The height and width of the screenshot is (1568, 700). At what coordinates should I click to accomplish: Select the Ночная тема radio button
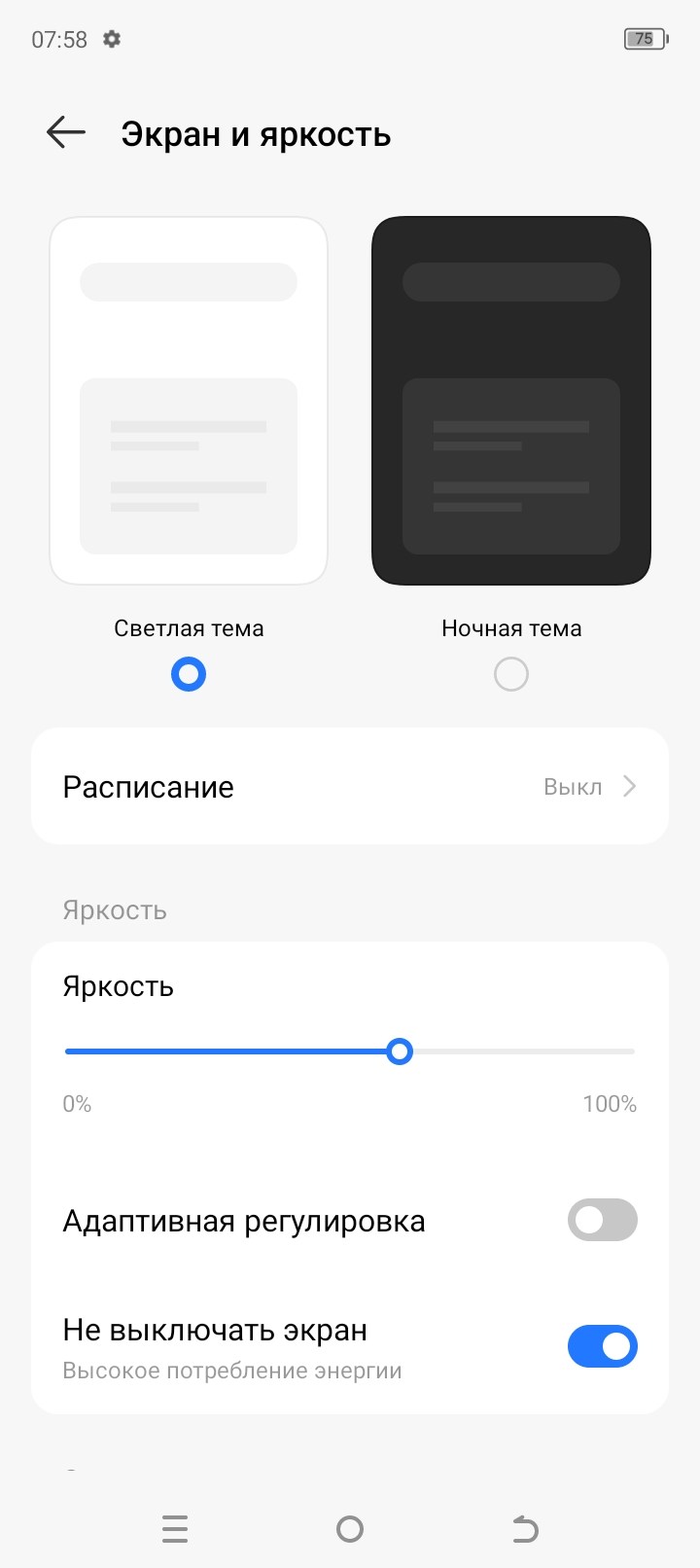[x=511, y=674]
